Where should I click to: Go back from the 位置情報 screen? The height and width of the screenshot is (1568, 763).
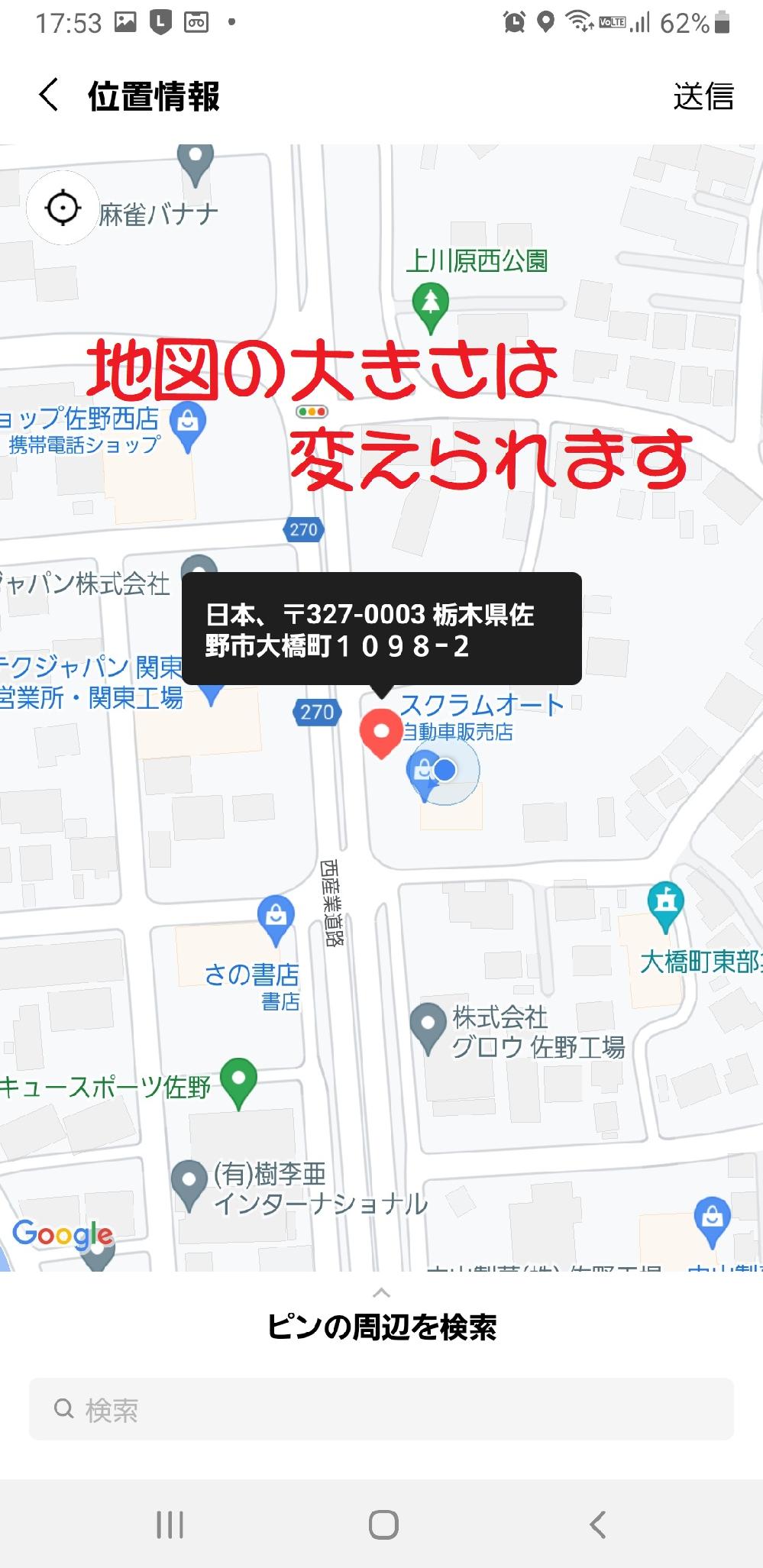[x=49, y=96]
